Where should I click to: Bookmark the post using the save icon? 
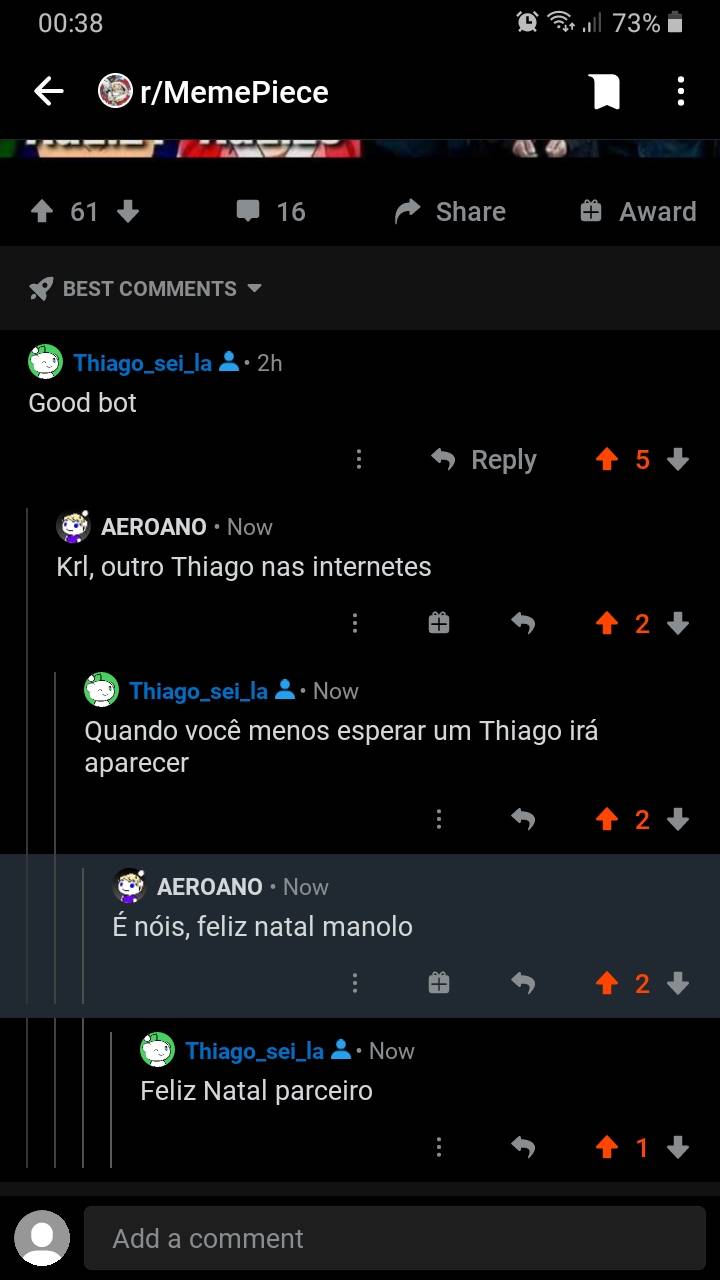click(604, 91)
